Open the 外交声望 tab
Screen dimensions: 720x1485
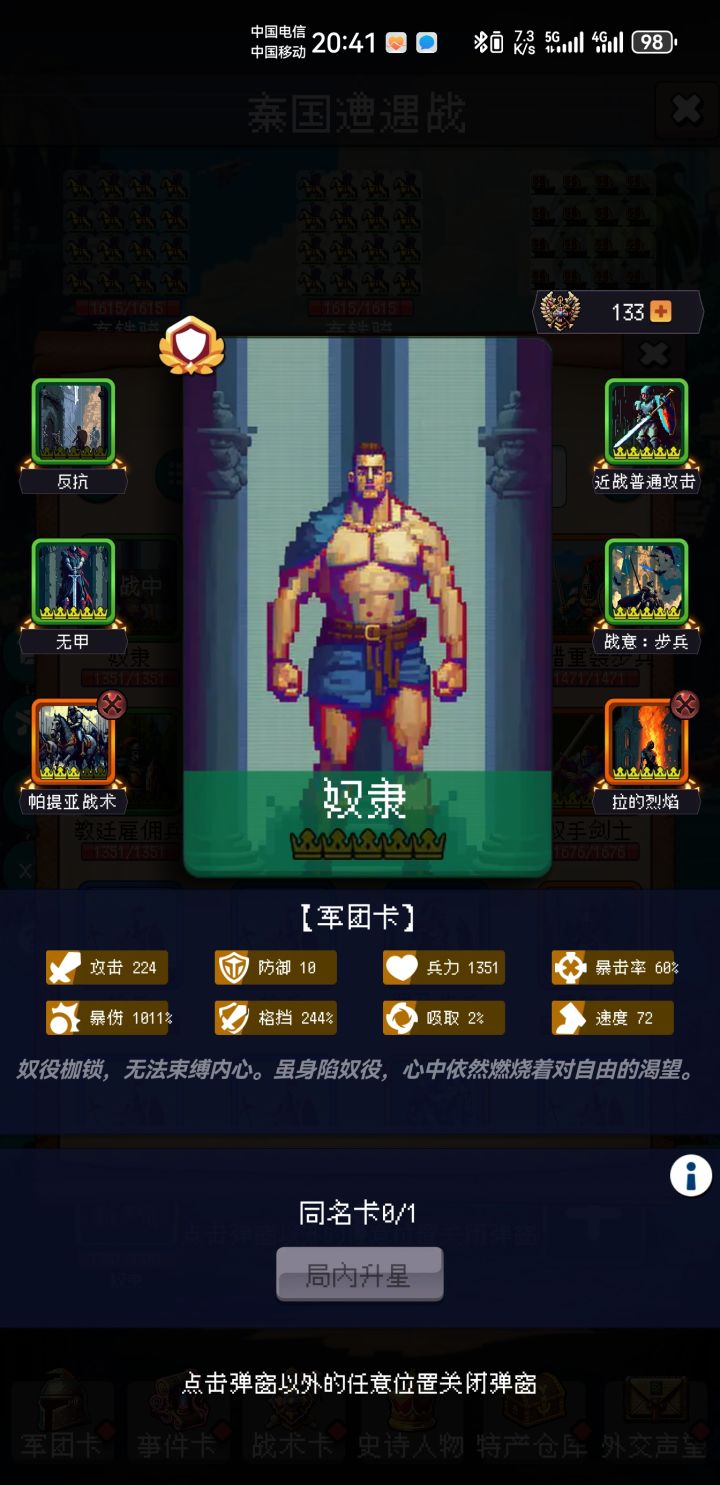click(x=655, y=1440)
